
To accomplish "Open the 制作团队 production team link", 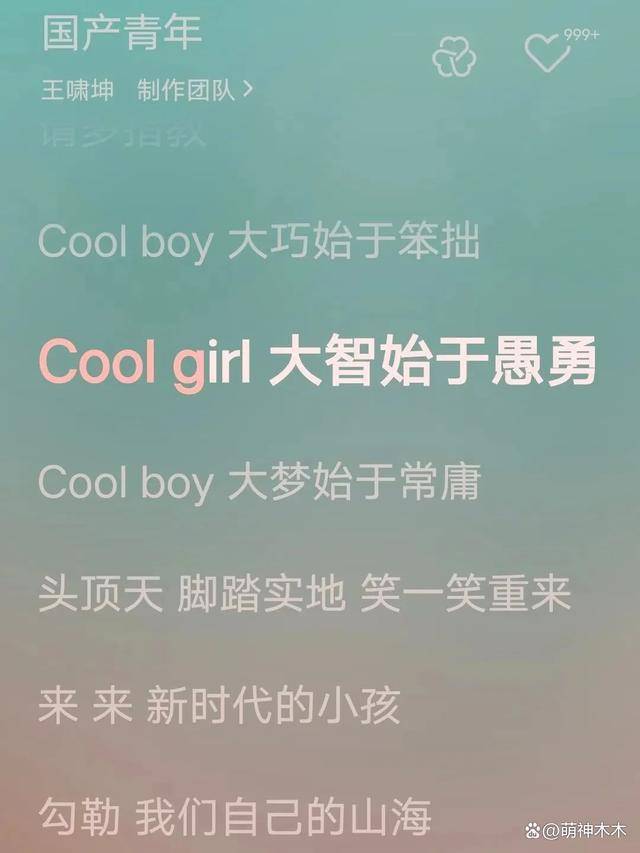I will pos(195,90).
